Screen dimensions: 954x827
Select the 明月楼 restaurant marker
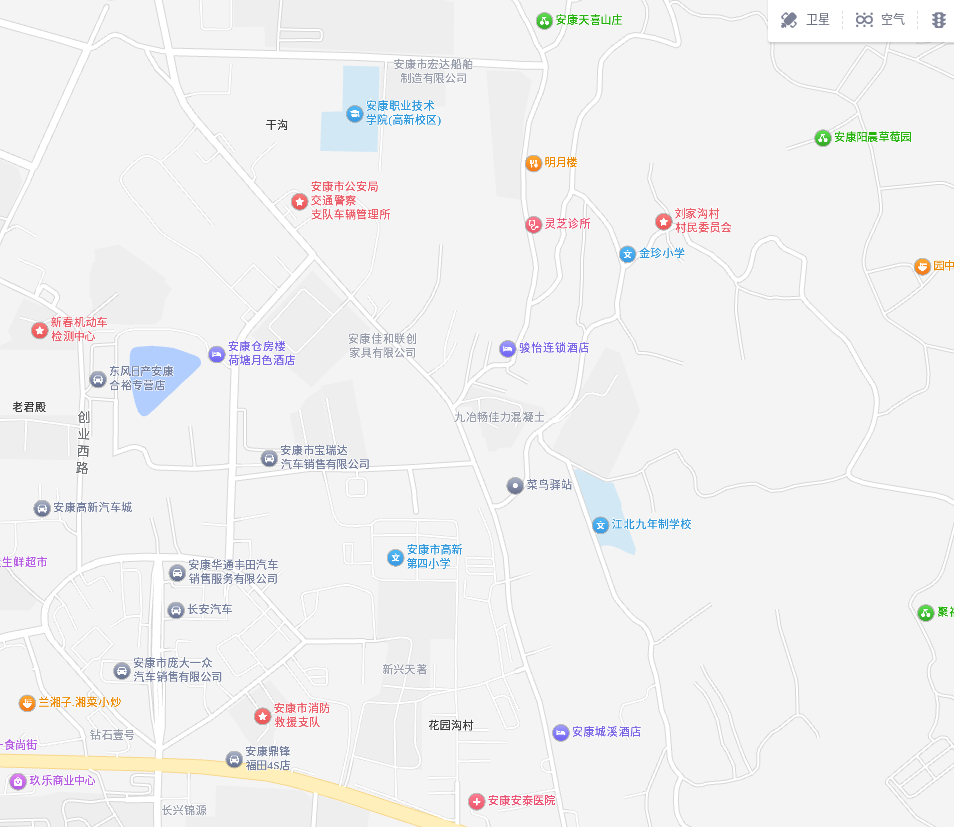(x=534, y=163)
